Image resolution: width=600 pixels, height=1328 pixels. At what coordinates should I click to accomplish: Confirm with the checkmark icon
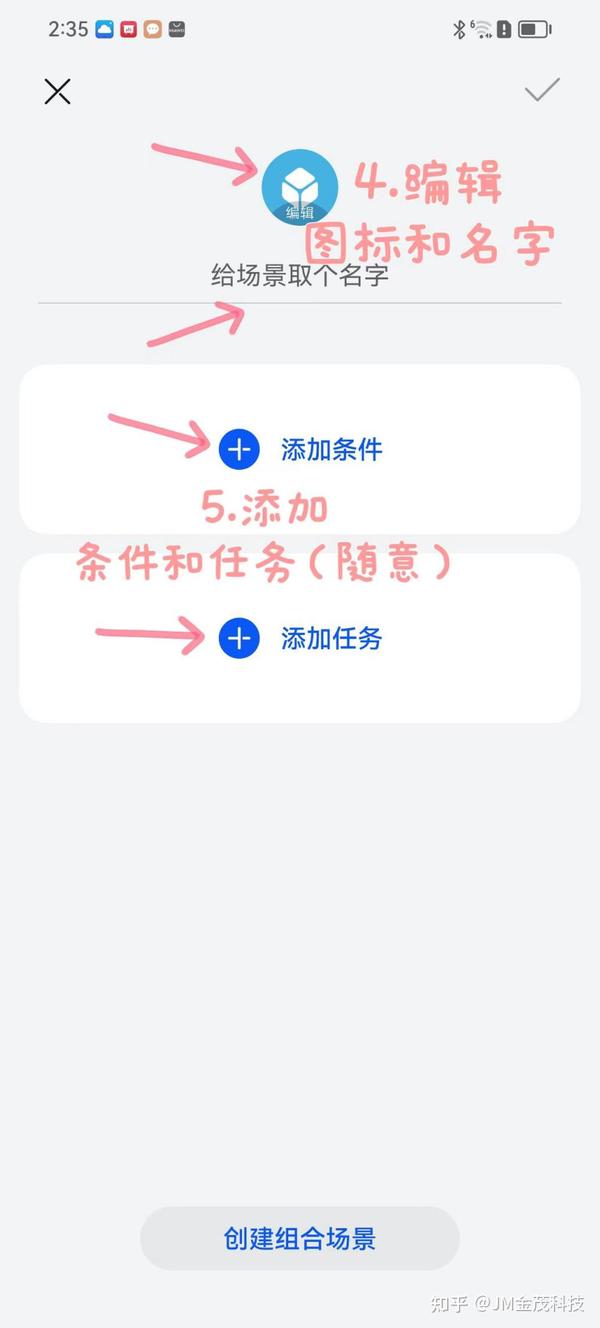coord(542,90)
